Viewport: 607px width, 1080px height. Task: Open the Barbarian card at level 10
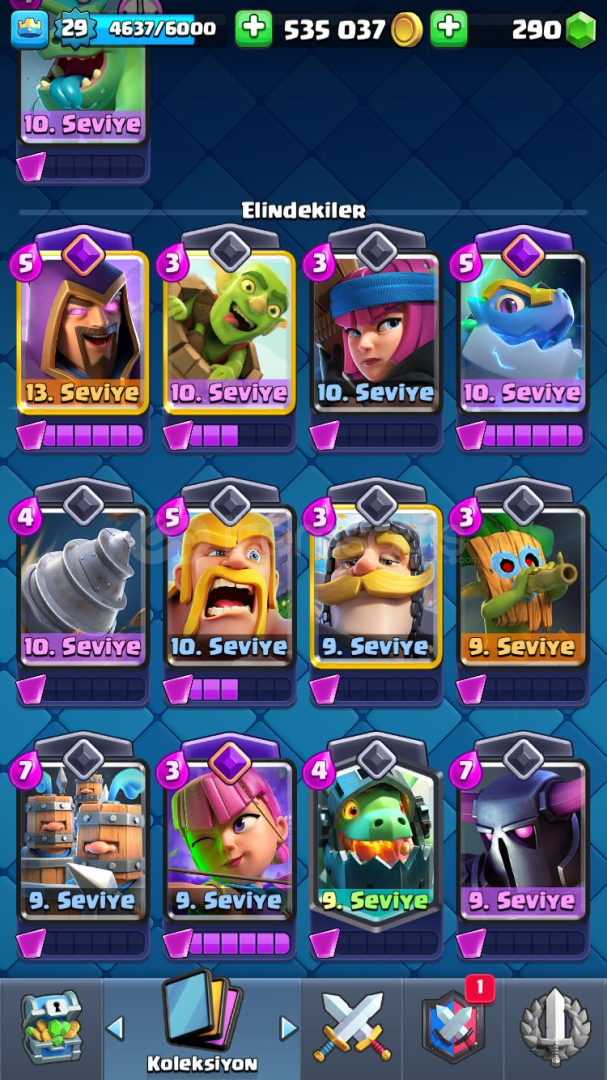coord(229,586)
